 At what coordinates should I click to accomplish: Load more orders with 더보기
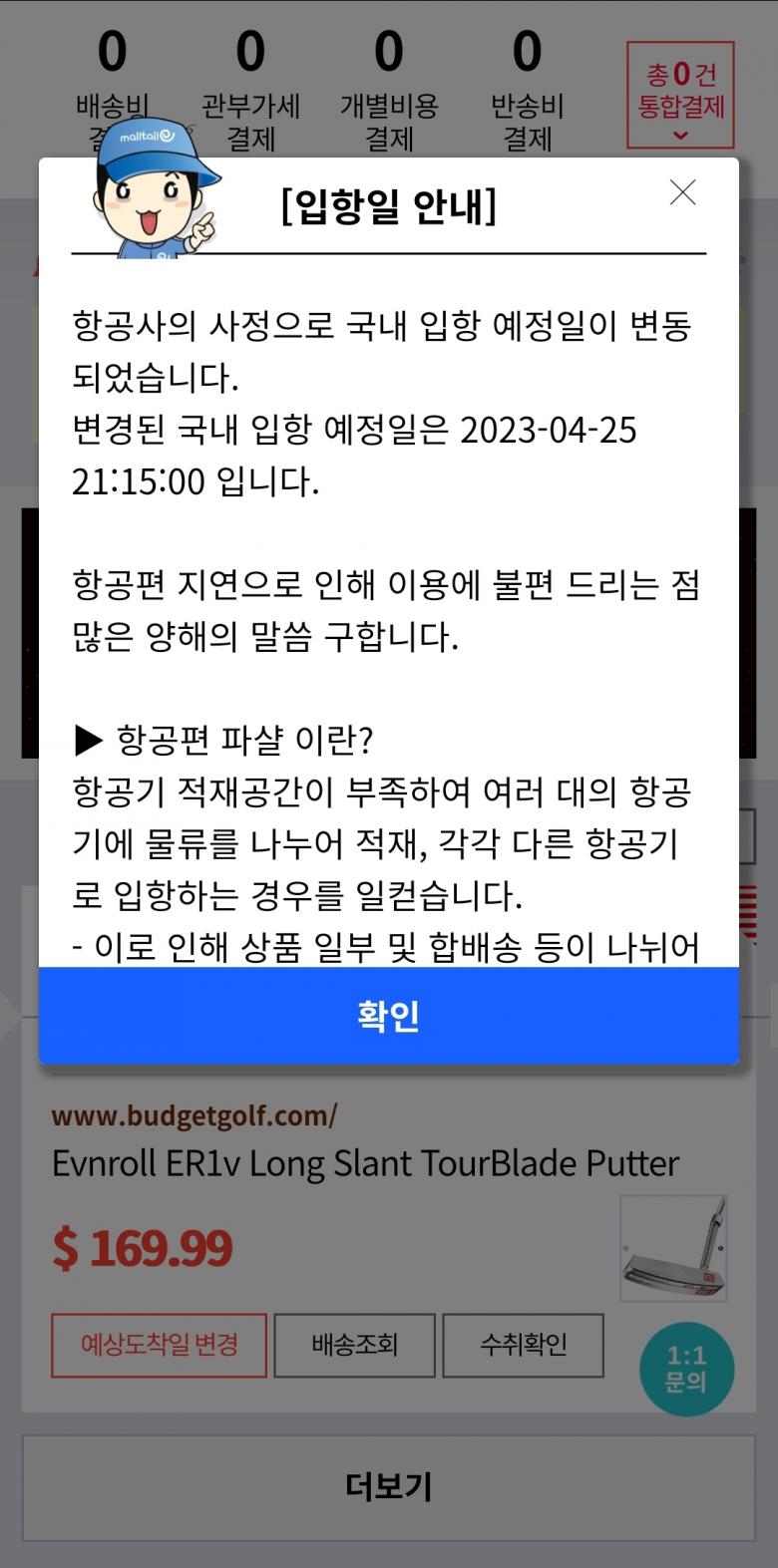(x=388, y=1486)
